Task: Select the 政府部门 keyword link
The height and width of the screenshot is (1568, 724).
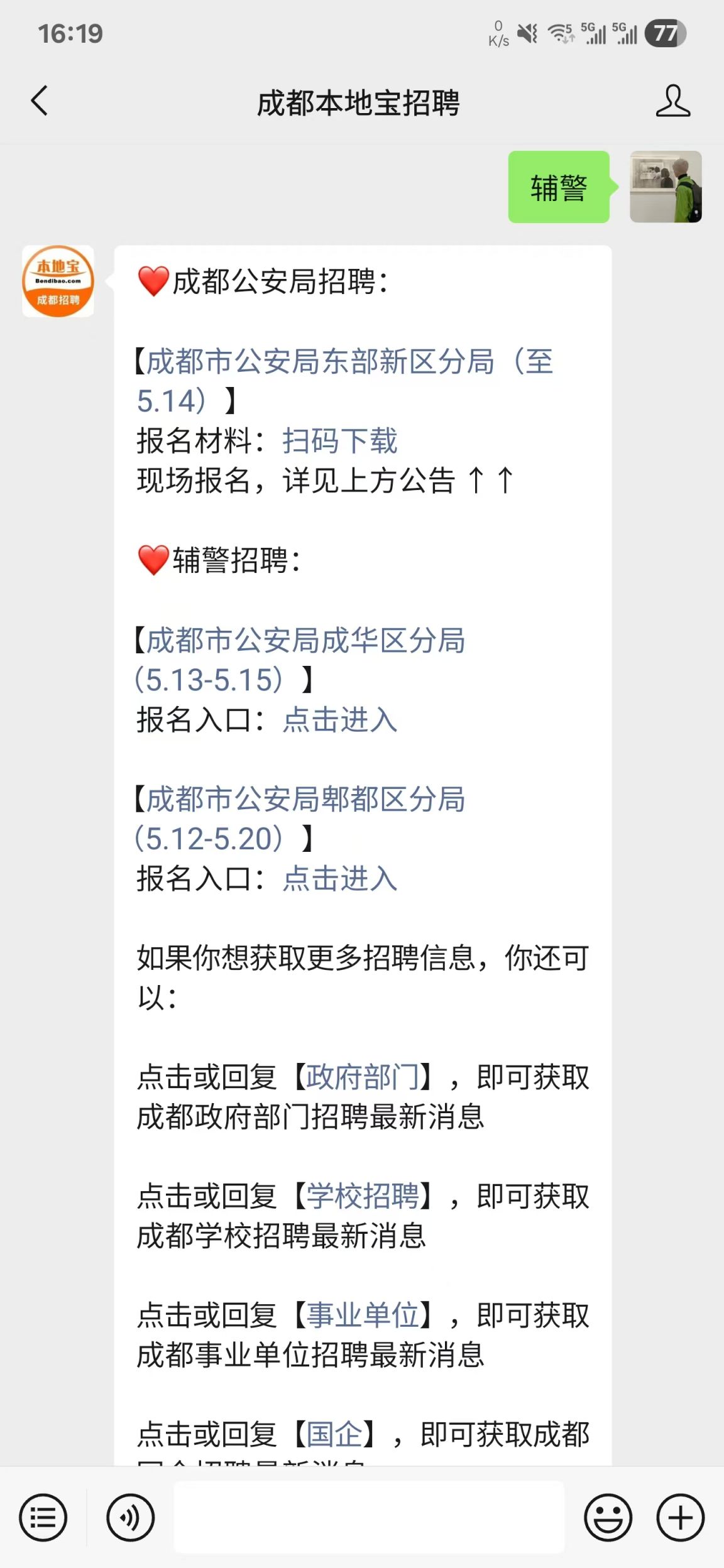Action: (x=363, y=1077)
